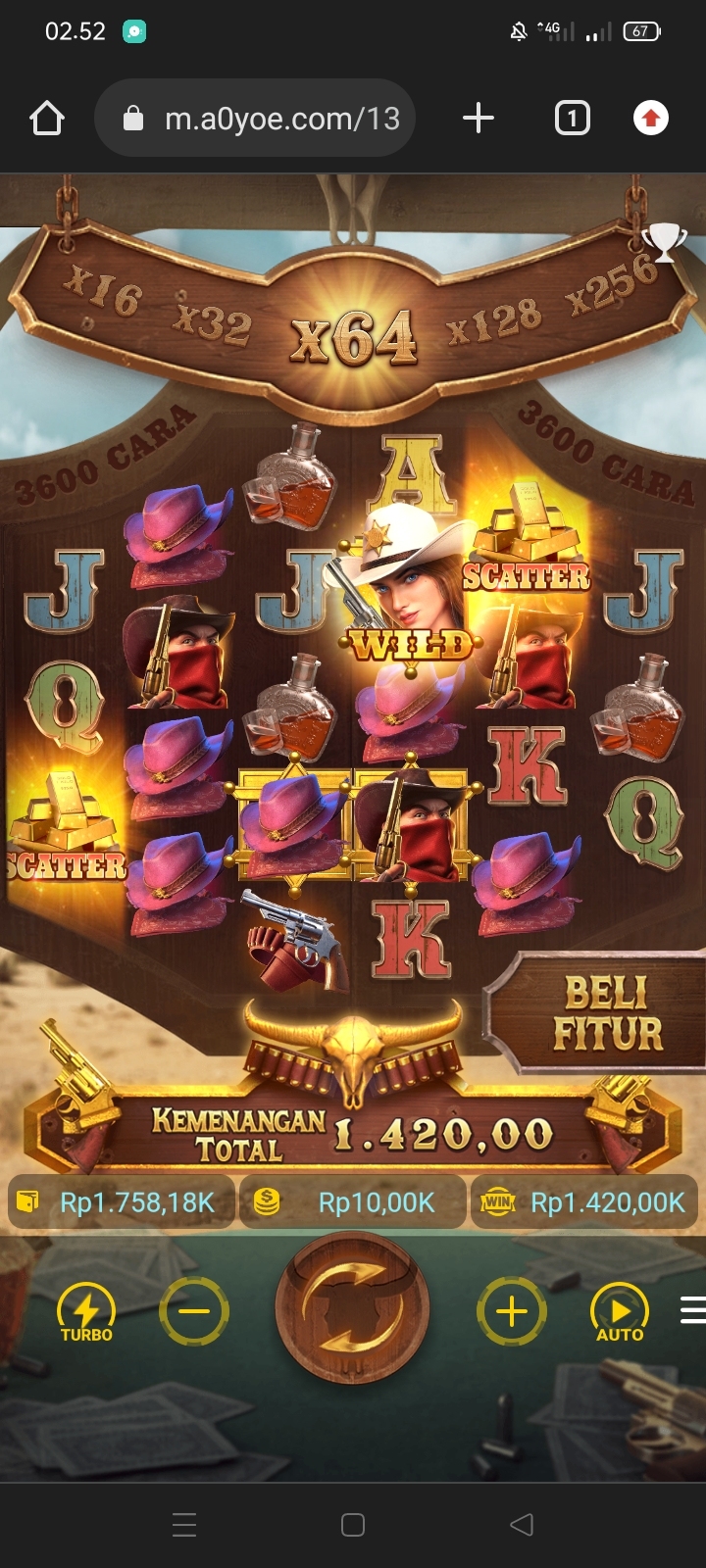Open recent apps from navigation bar
The height and width of the screenshot is (1568, 706).
(184, 1524)
